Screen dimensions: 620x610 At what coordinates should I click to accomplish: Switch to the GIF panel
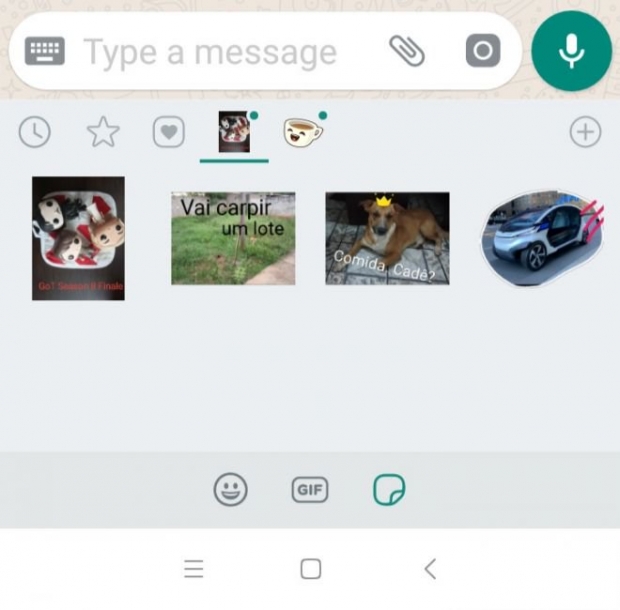click(x=310, y=490)
